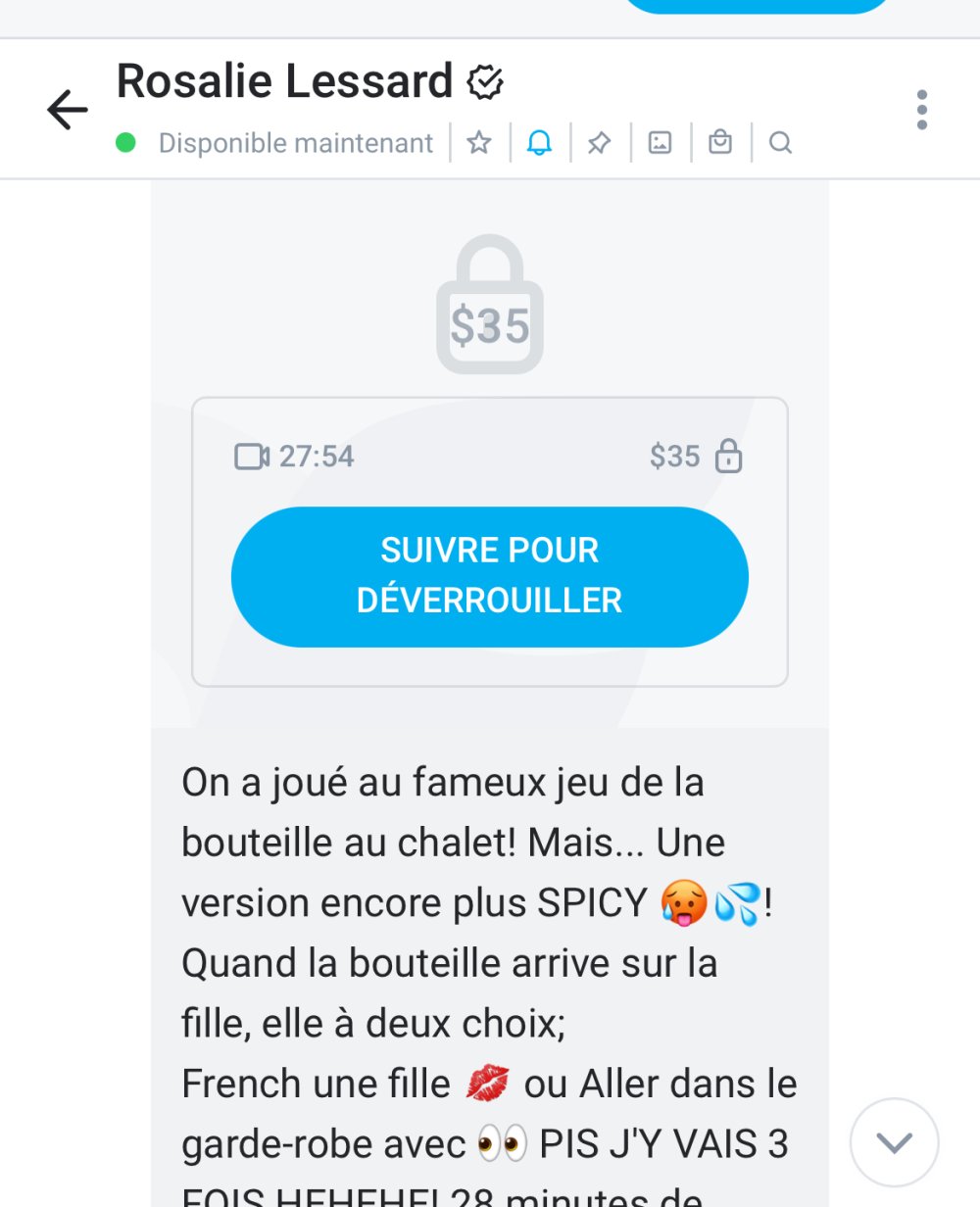Open Rosalie Lessard's profile
Screen dimensions: 980x1207
284,81
